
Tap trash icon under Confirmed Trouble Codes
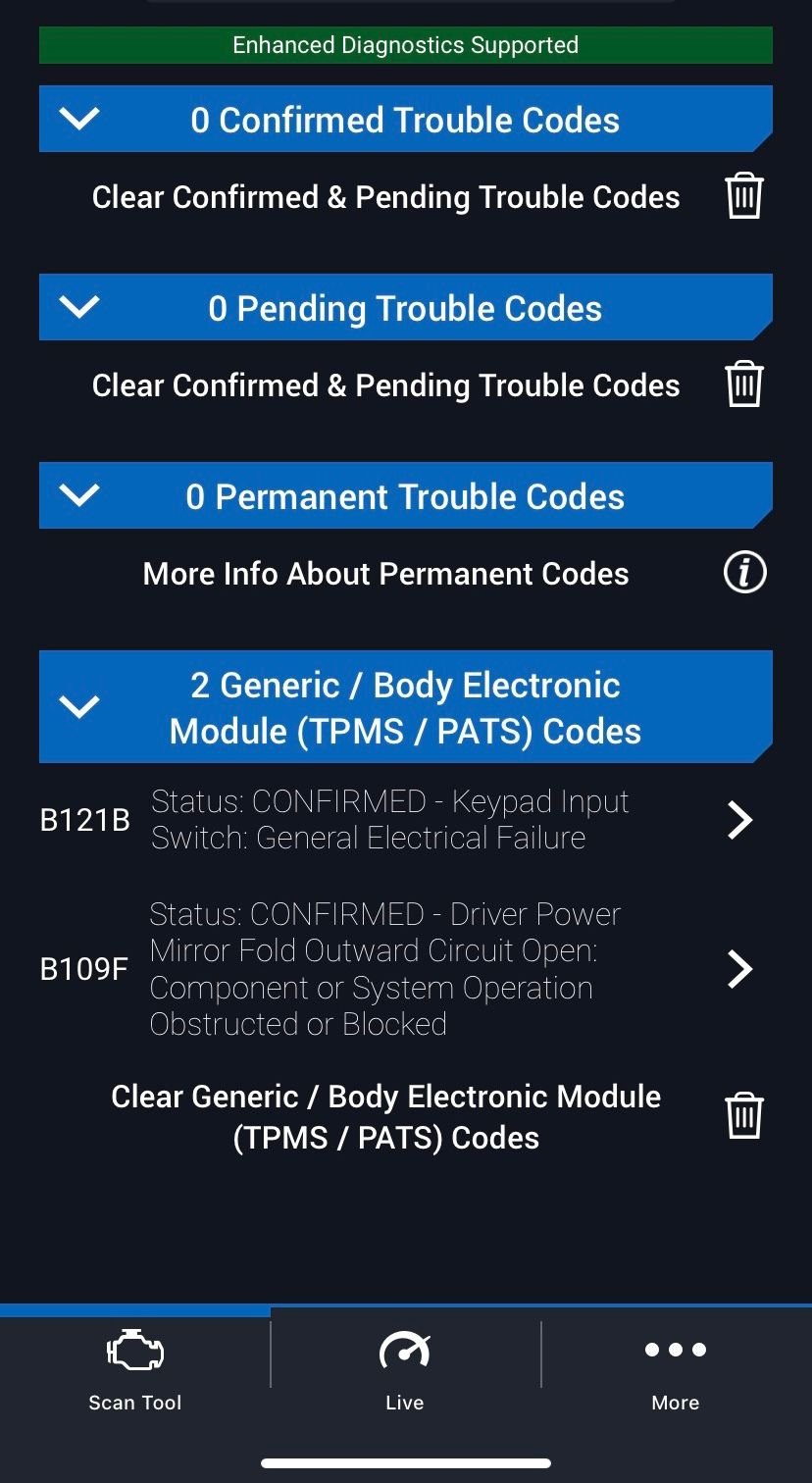click(743, 196)
